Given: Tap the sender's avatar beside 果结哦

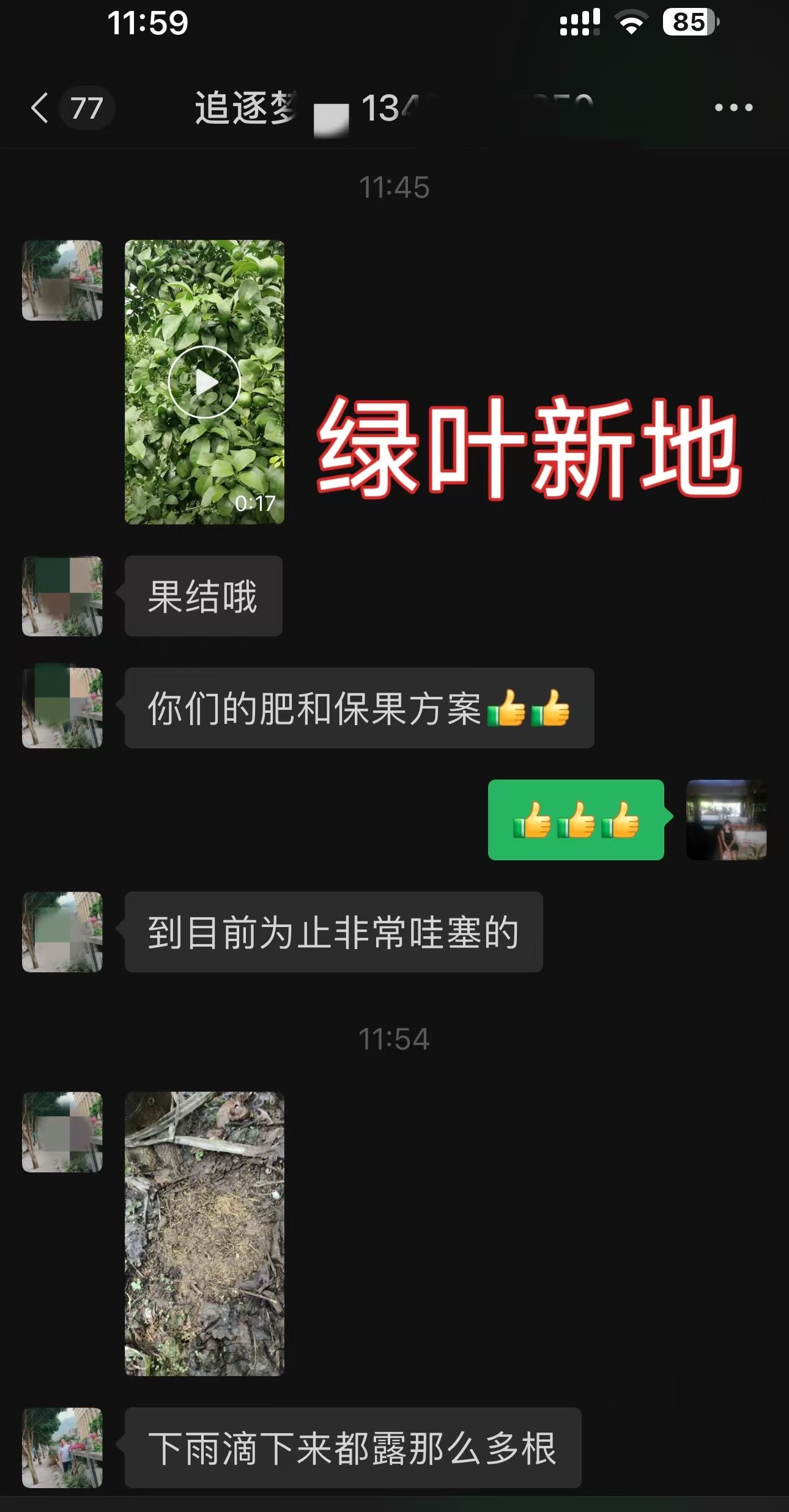Looking at the screenshot, I should (62, 595).
